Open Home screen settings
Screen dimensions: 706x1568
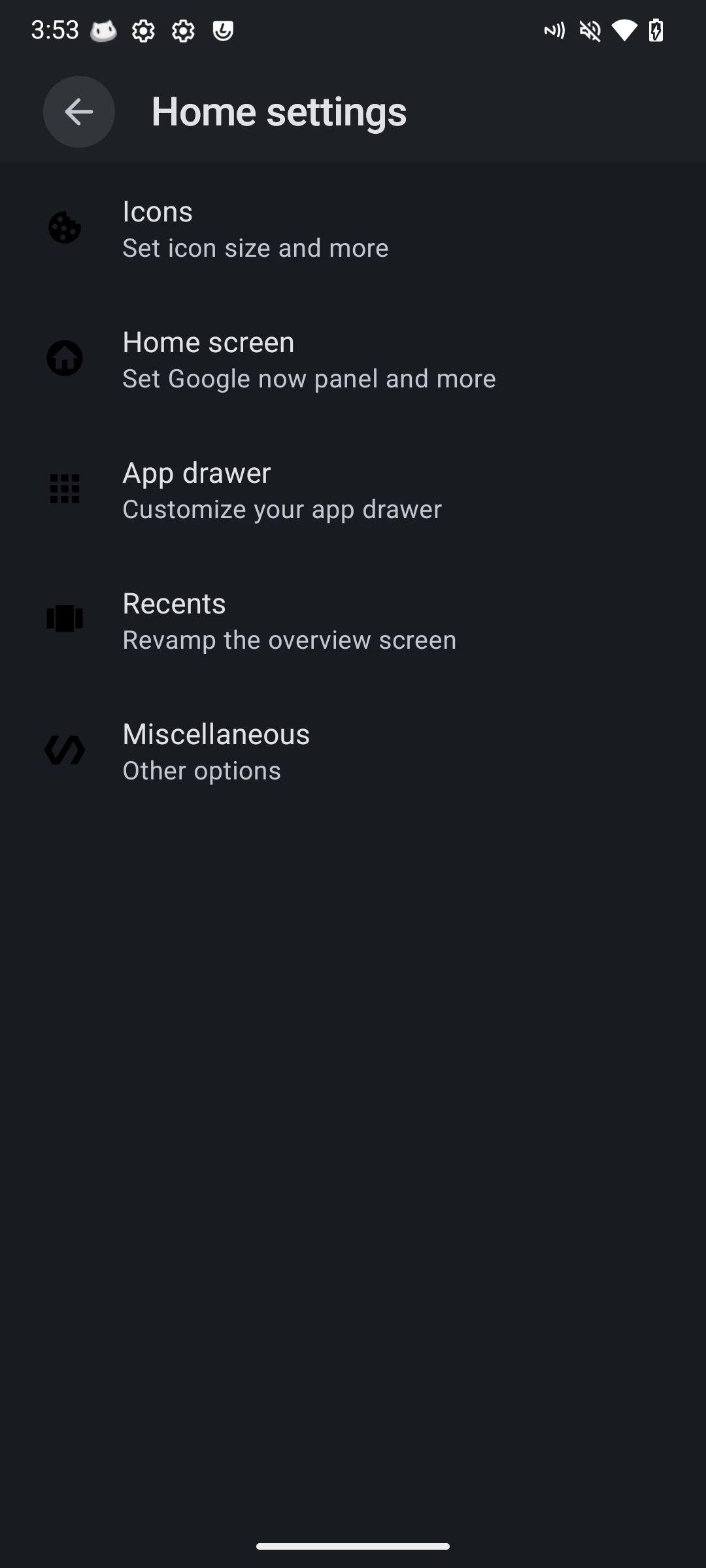(x=353, y=359)
